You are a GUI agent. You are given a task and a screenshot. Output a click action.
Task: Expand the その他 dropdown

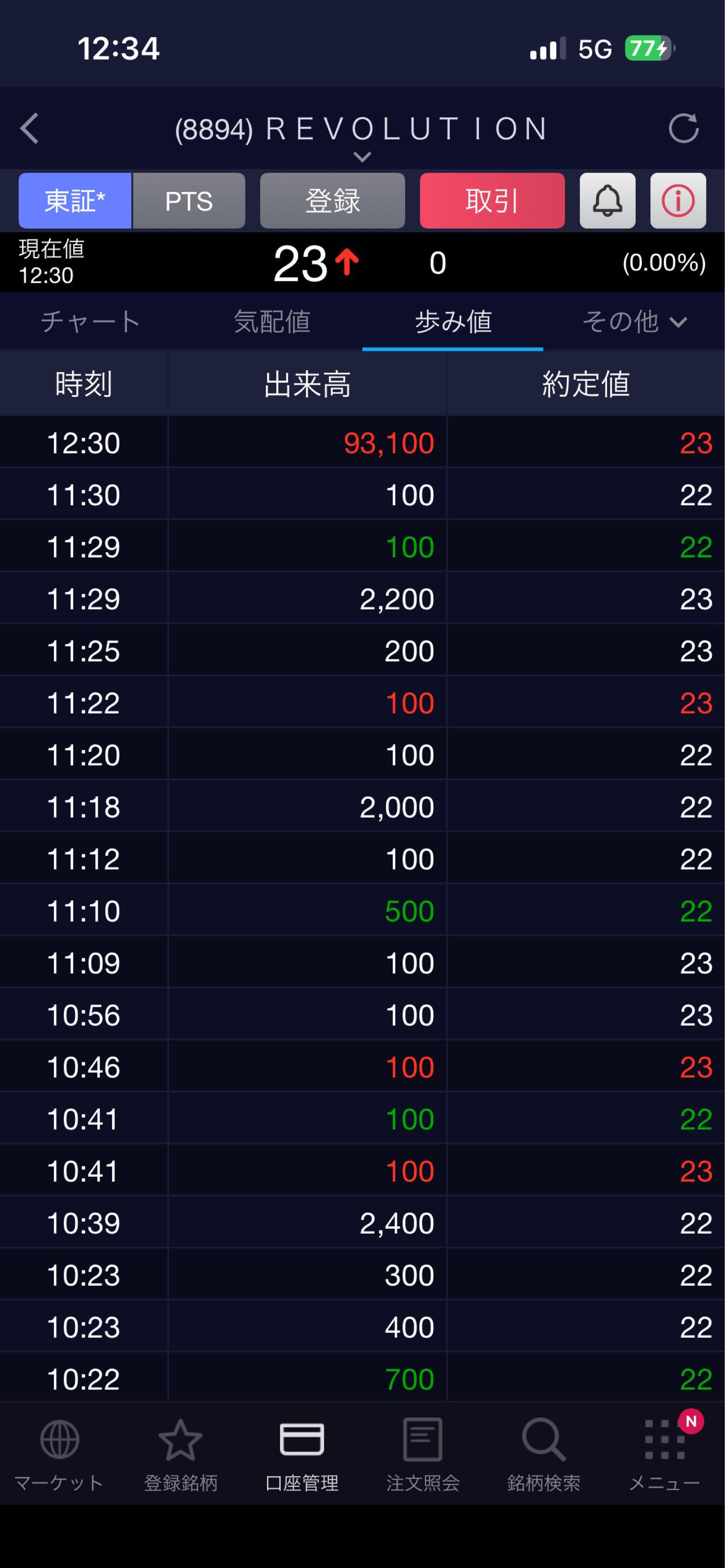click(x=634, y=321)
